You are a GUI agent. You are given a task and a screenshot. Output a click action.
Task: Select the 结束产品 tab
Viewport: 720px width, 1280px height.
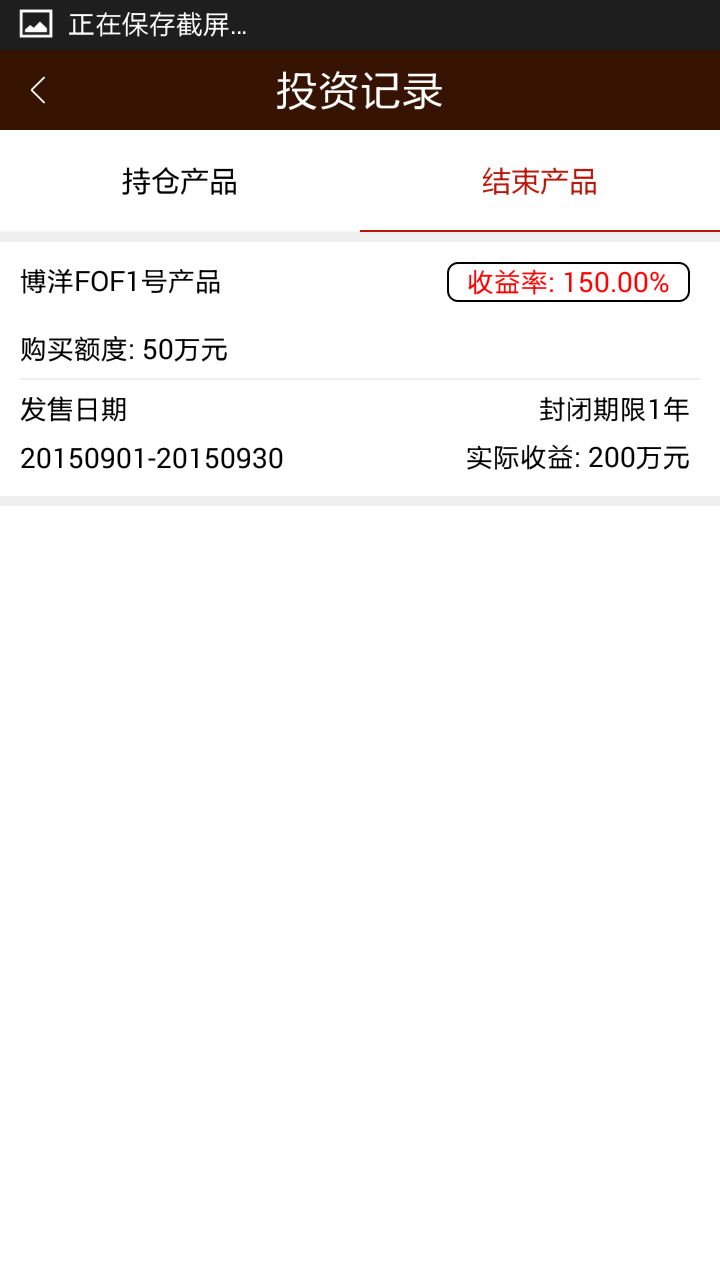click(x=540, y=182)
